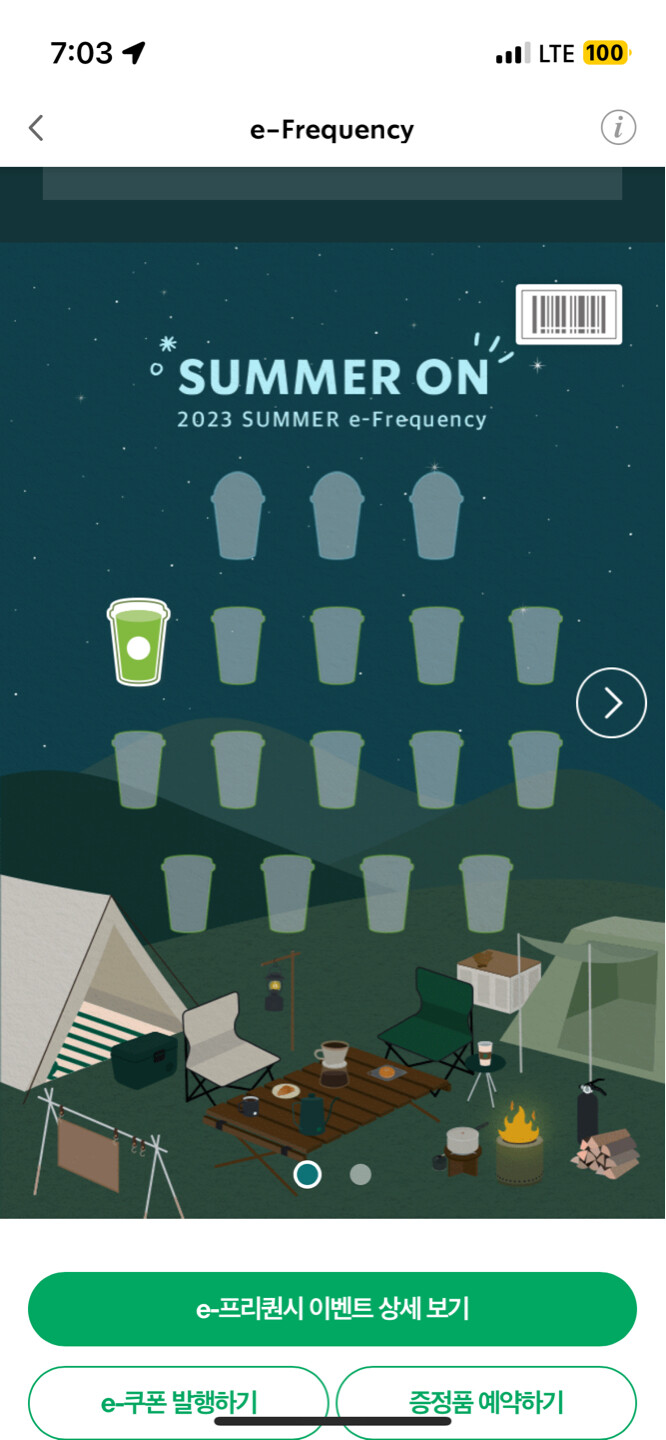Select e-쿠폰 발행하기 button
Screen dimensions: 666x1440
click(x=178, y=1401)
